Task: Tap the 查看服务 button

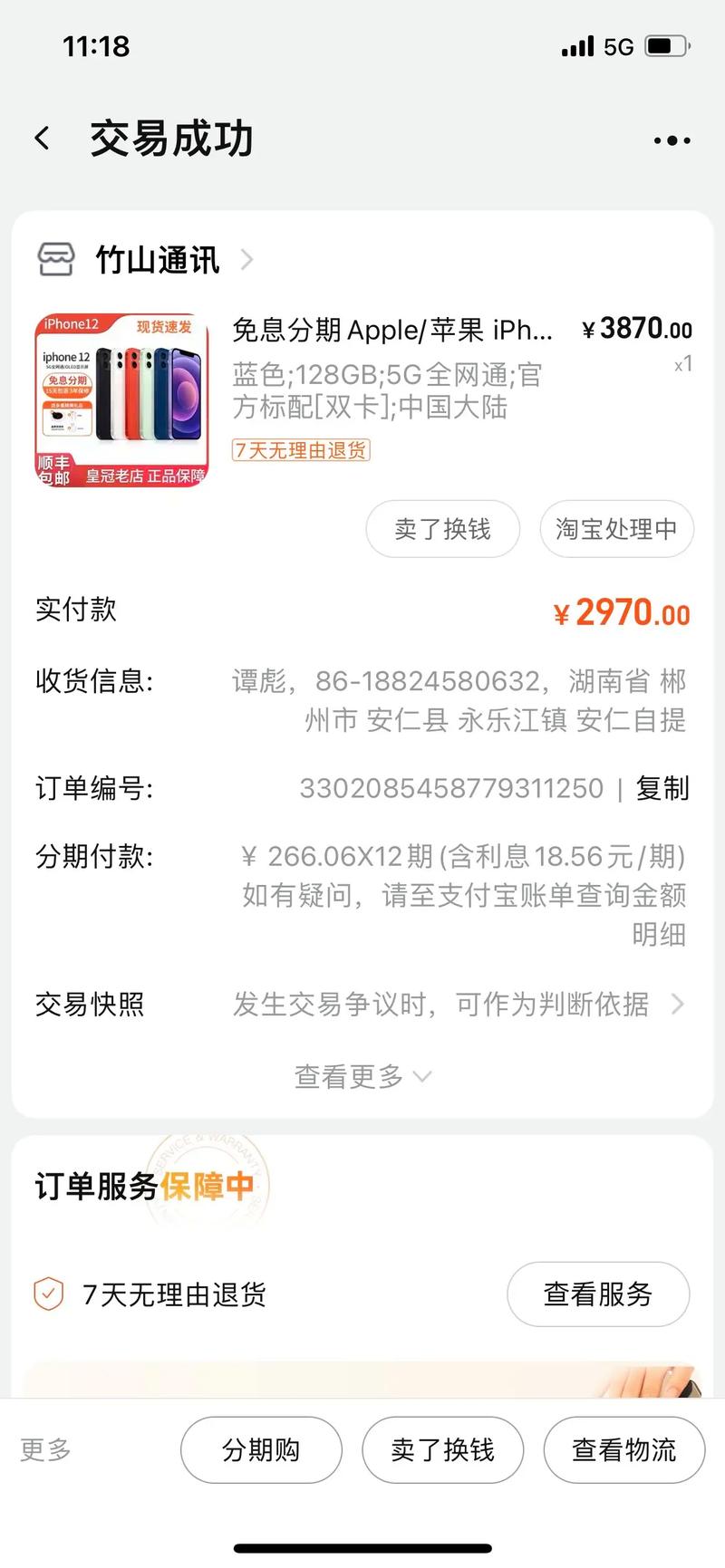Action: coord(598,1294)
